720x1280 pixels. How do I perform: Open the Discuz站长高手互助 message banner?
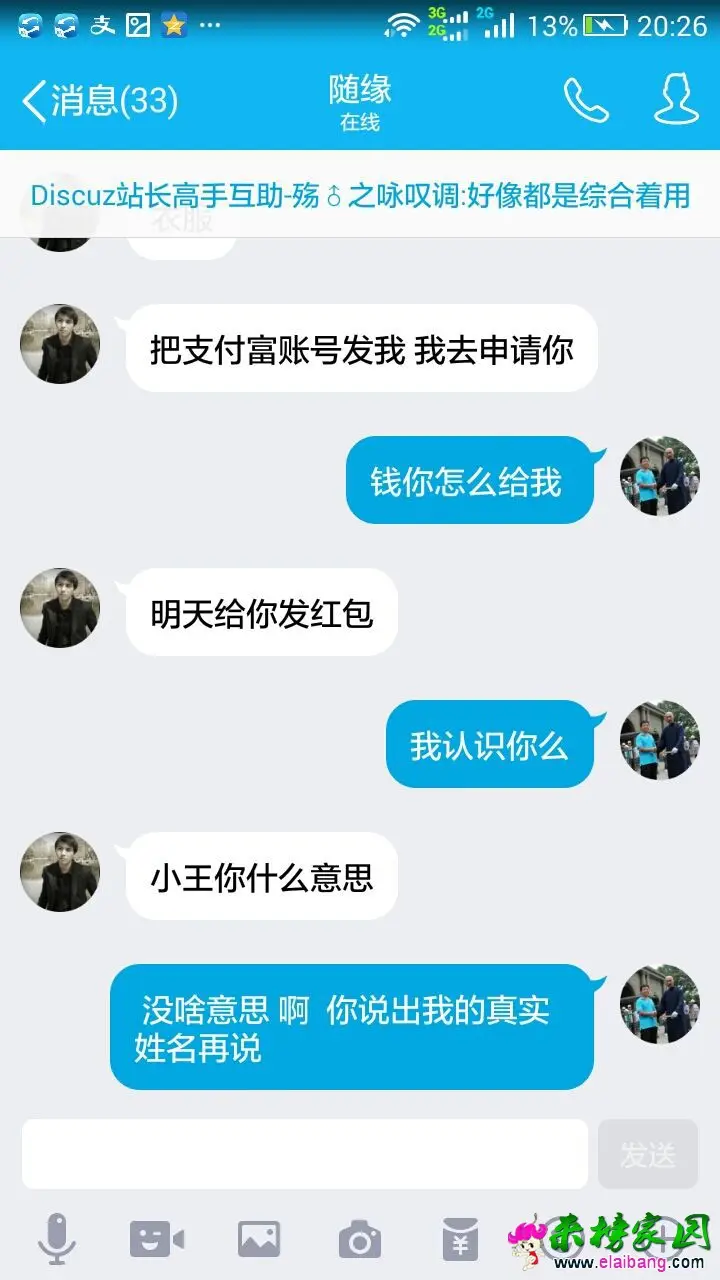(360, 195)
